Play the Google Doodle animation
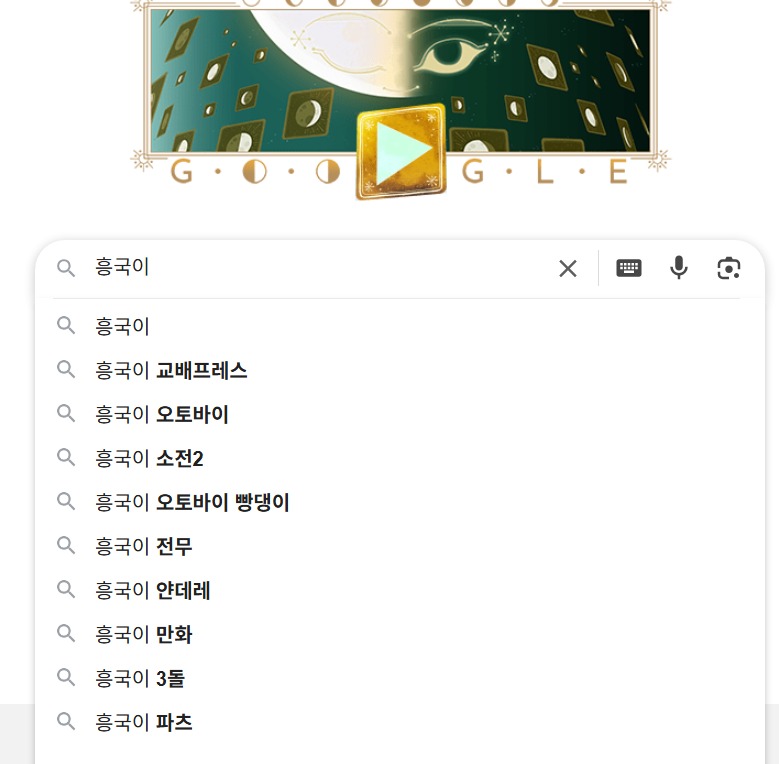 [x=400, y=150]
